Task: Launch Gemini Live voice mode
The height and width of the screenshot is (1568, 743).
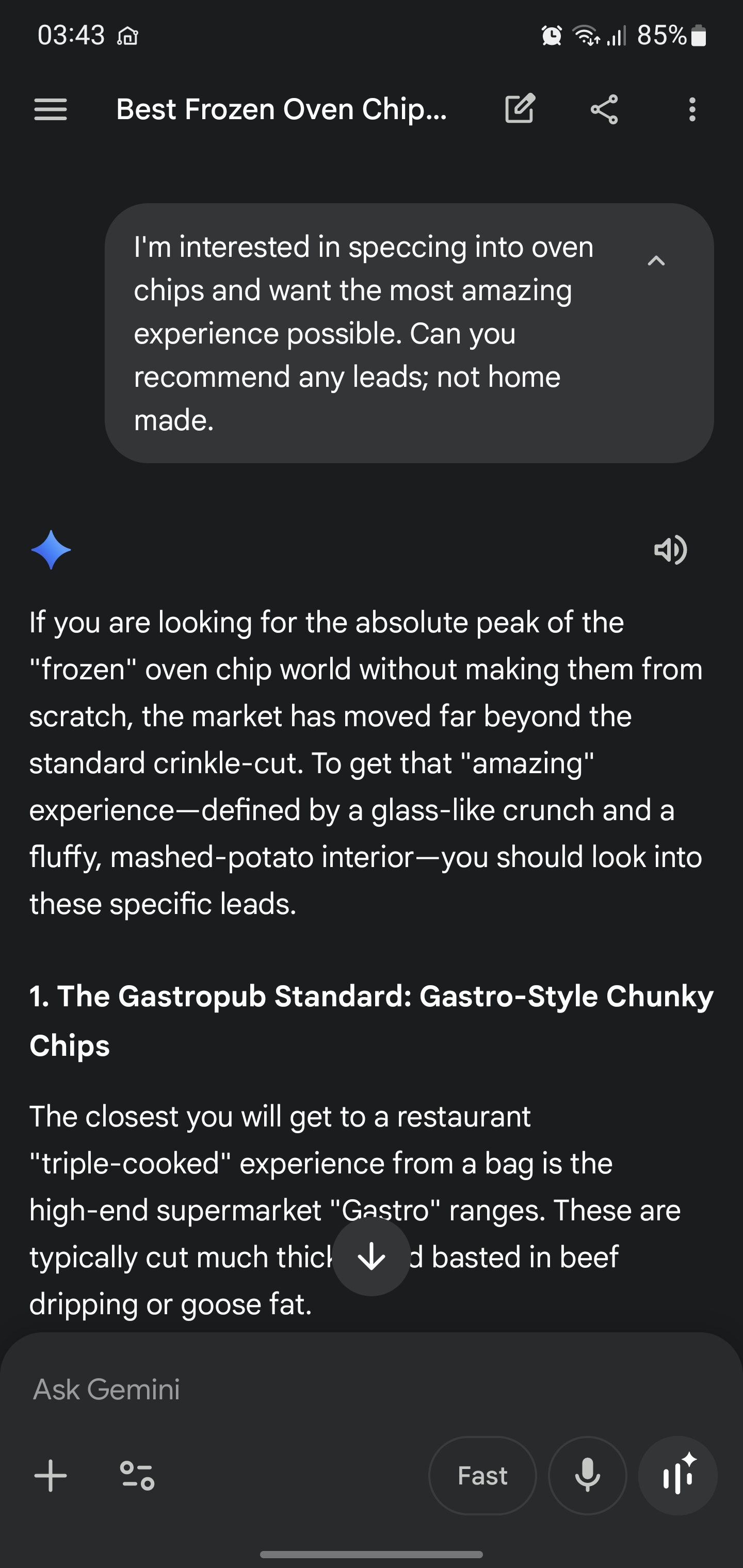Action: (x=677, y=1476)
